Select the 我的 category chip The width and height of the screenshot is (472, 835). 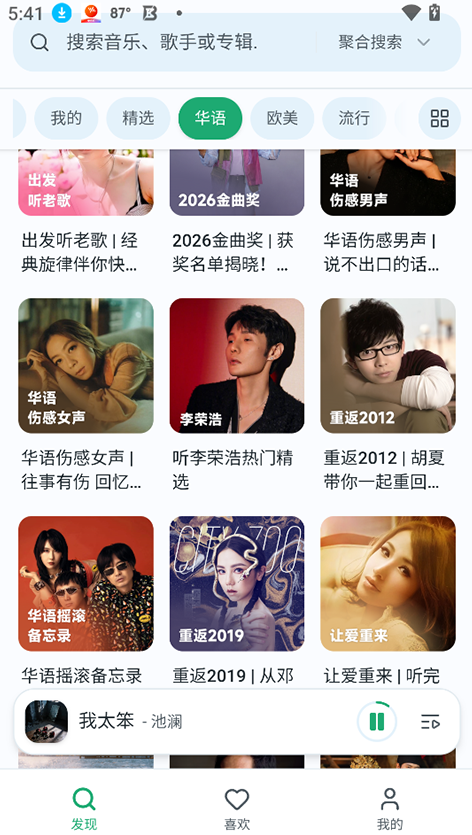[x=66, y=118]
